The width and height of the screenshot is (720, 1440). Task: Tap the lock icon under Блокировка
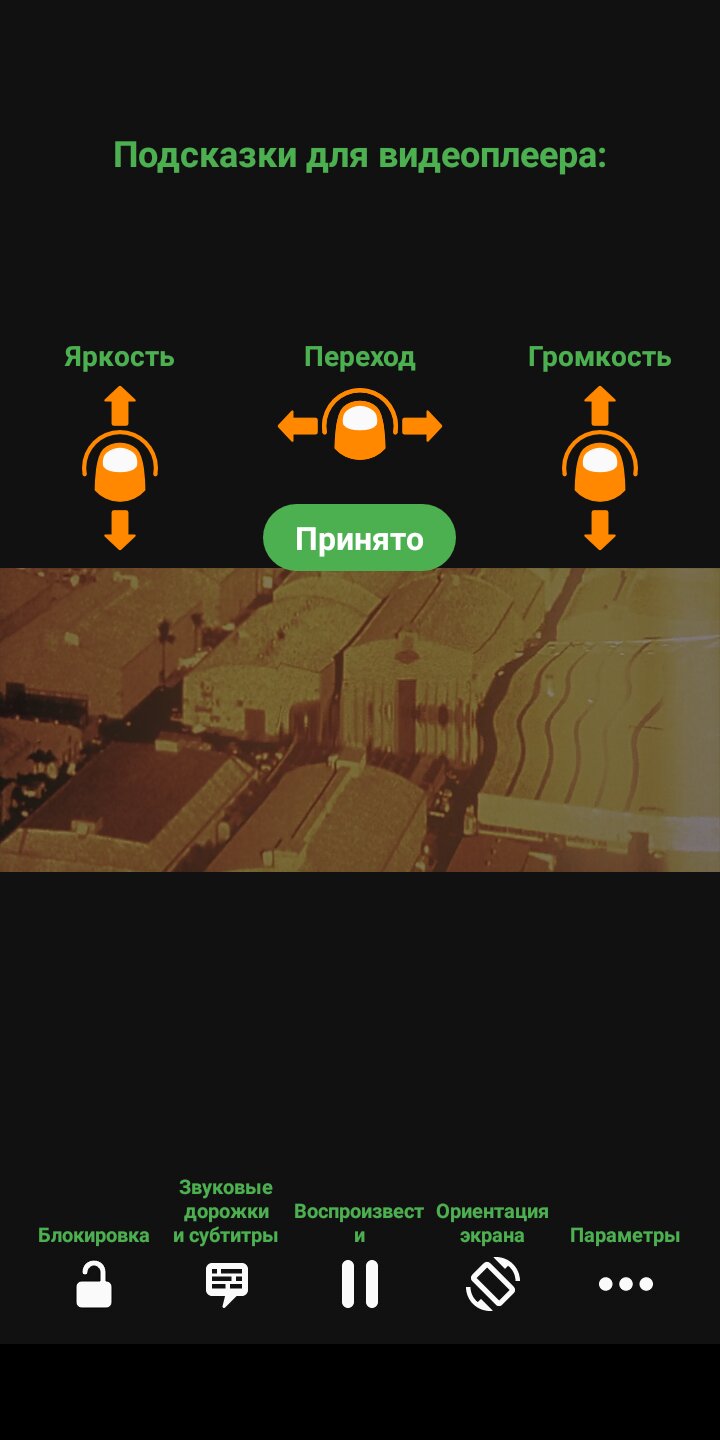(x=94, y=1284)
